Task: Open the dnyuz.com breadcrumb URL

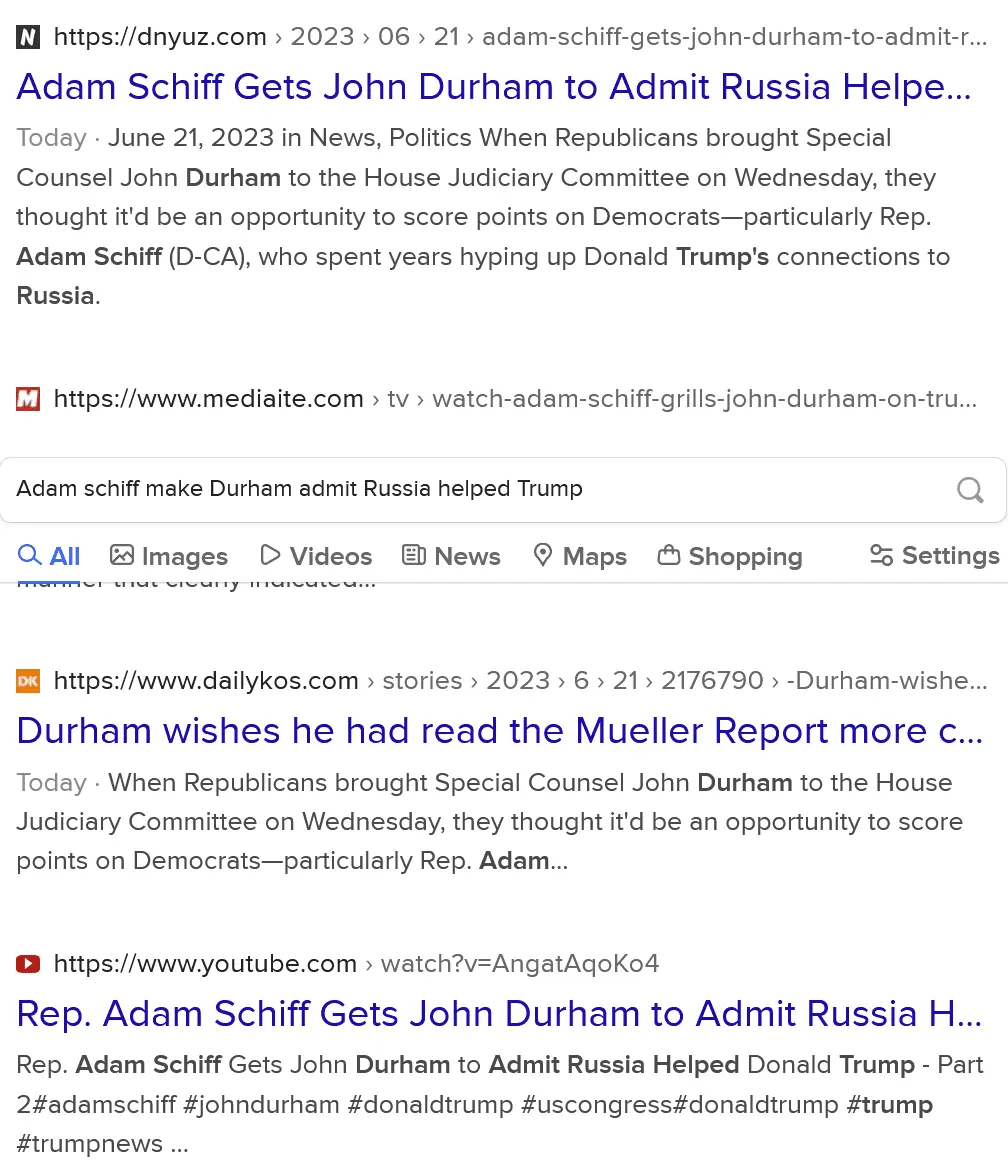Action: point(160,37)
